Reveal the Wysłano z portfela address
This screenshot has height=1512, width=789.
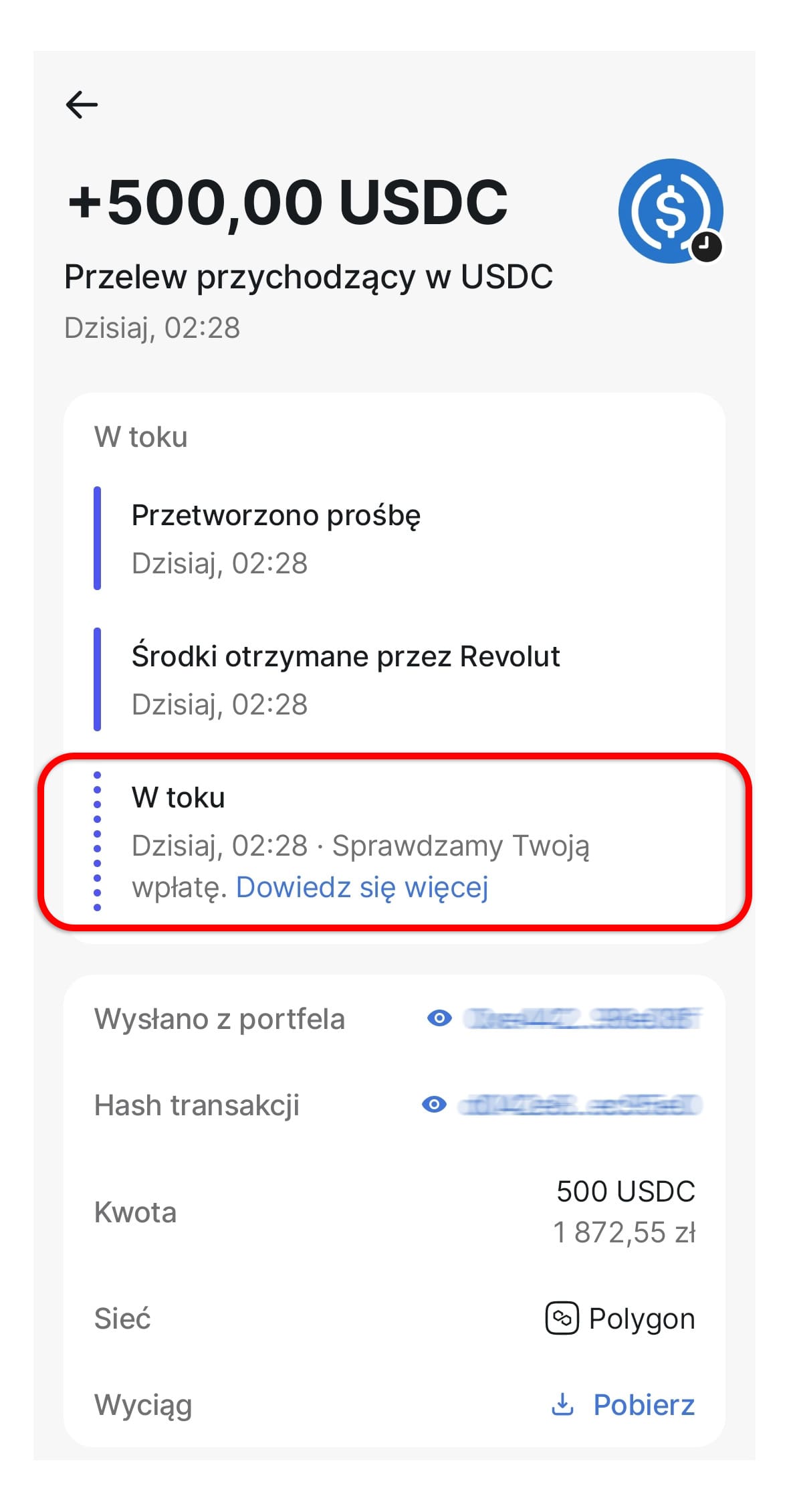(x=439, y=1018)
